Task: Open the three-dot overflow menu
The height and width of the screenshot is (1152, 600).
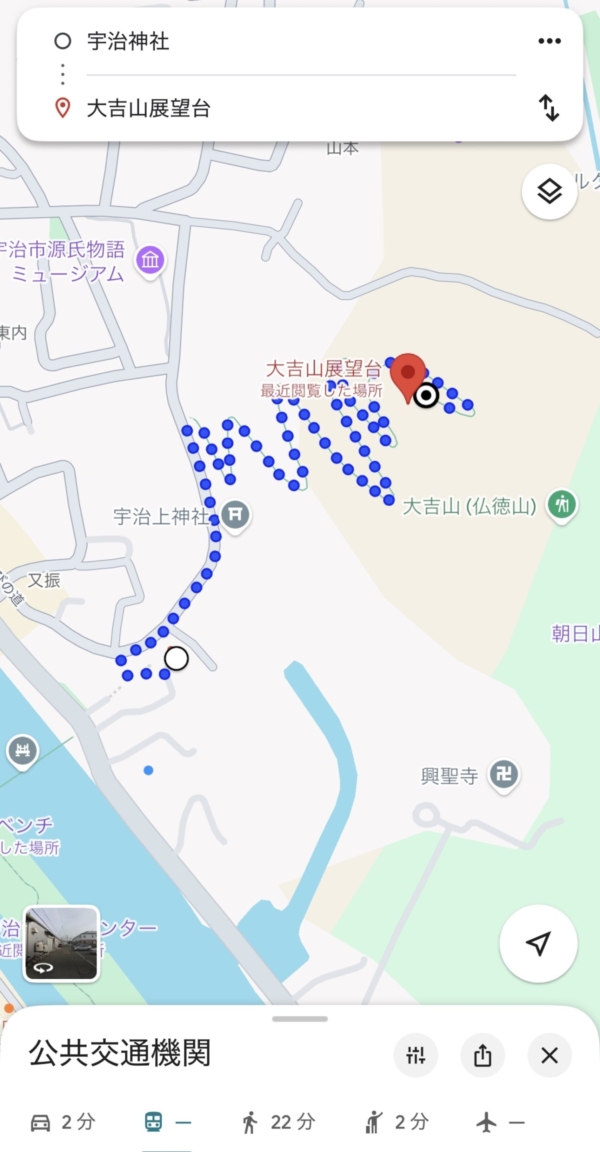Action: 549,41
